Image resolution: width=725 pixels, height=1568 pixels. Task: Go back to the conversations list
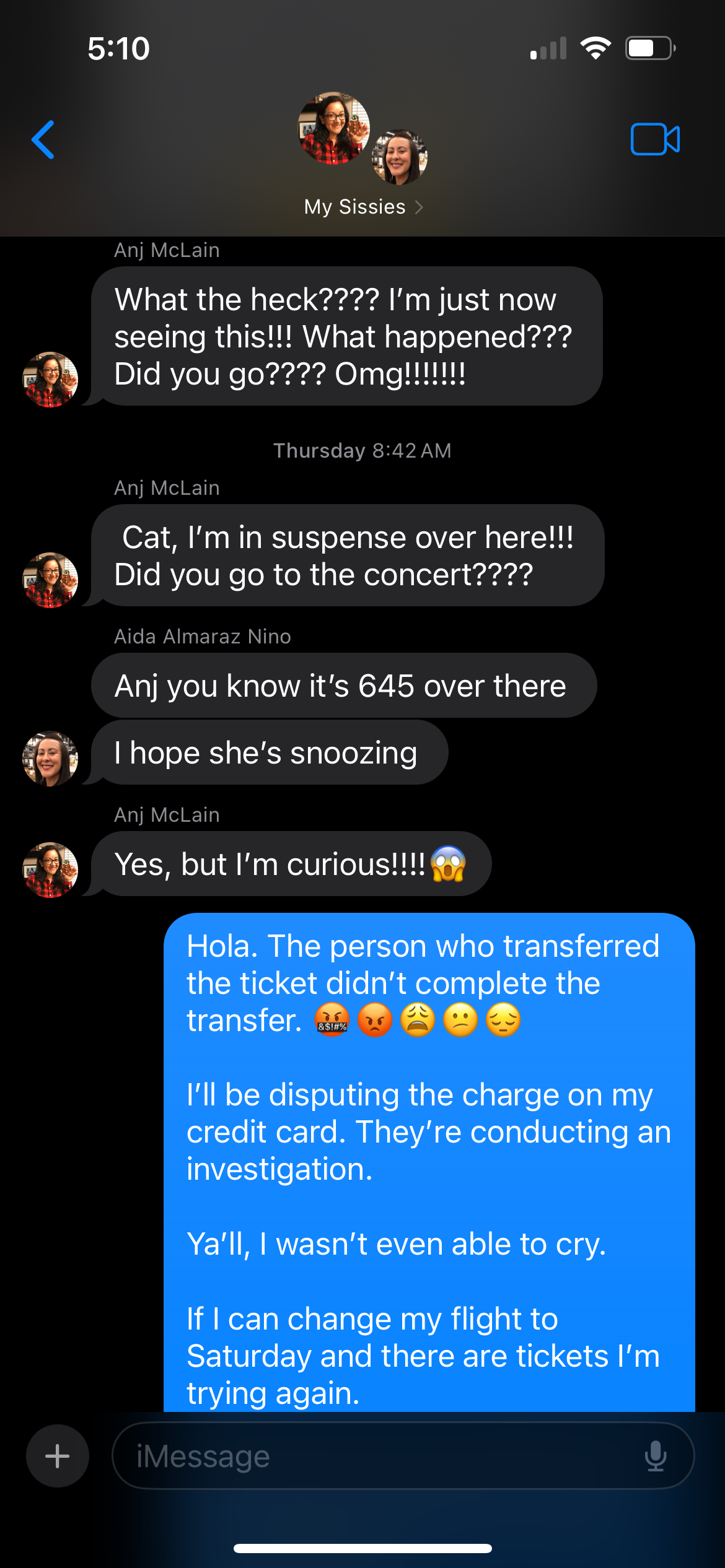point(43,140)
